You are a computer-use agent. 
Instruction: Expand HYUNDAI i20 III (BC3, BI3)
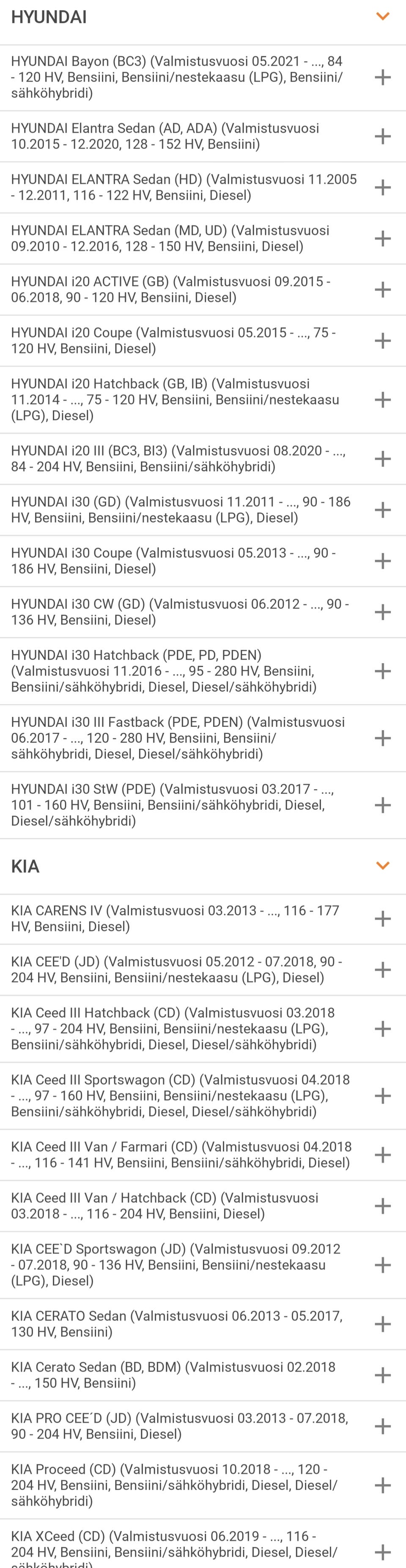point(382,459)
